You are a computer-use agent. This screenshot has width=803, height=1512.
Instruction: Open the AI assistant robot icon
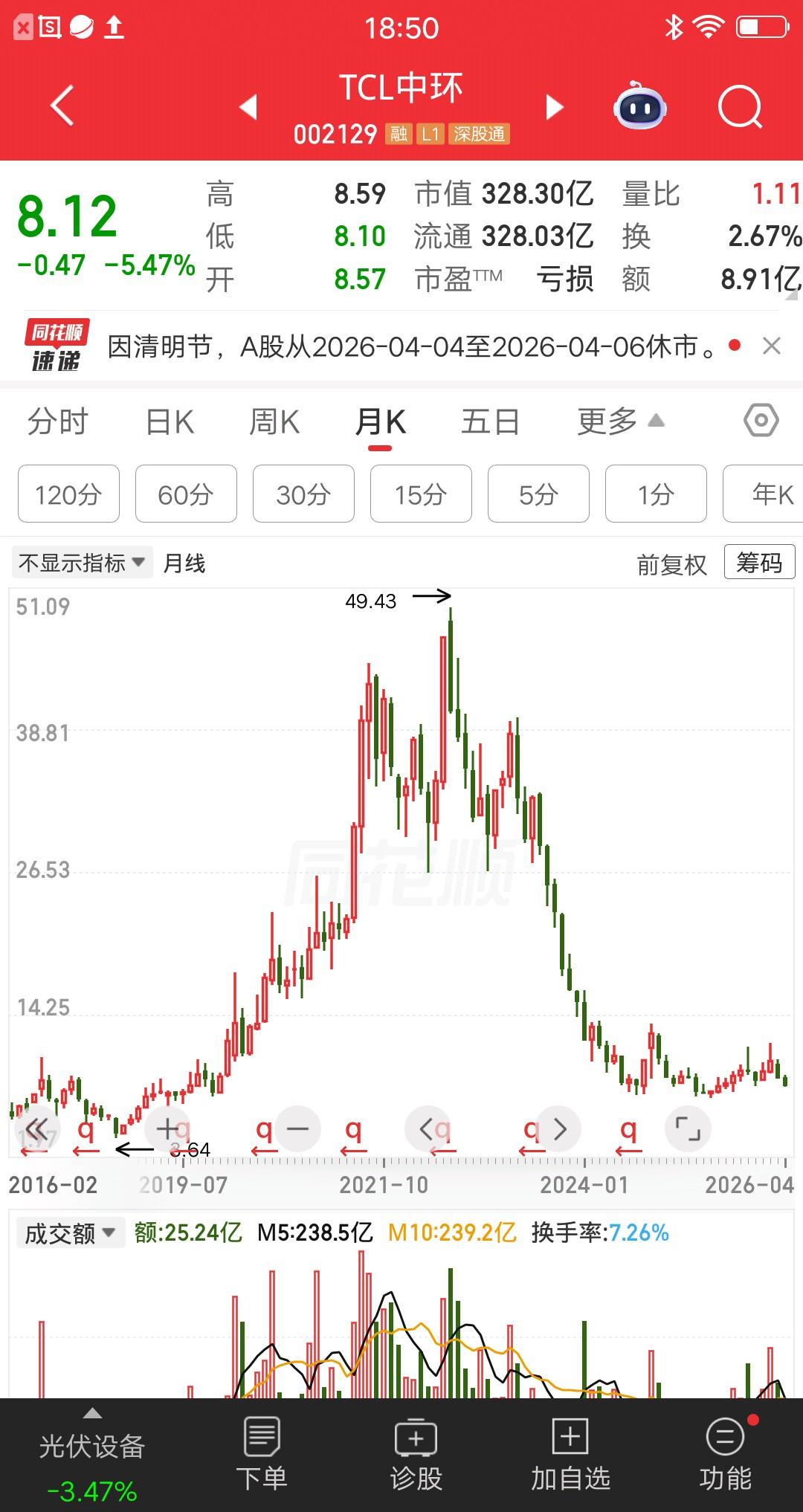point(641,107)
